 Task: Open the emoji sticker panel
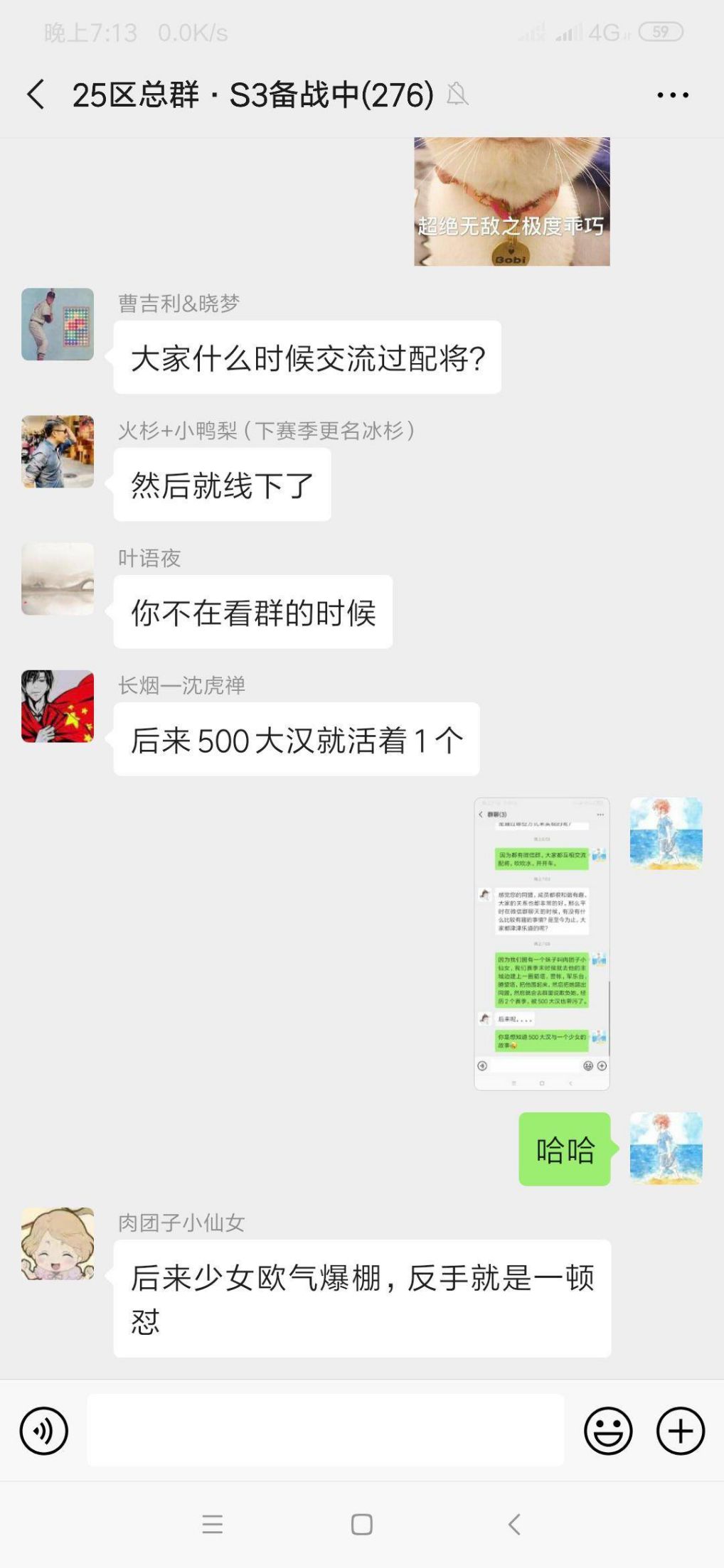608,1431
